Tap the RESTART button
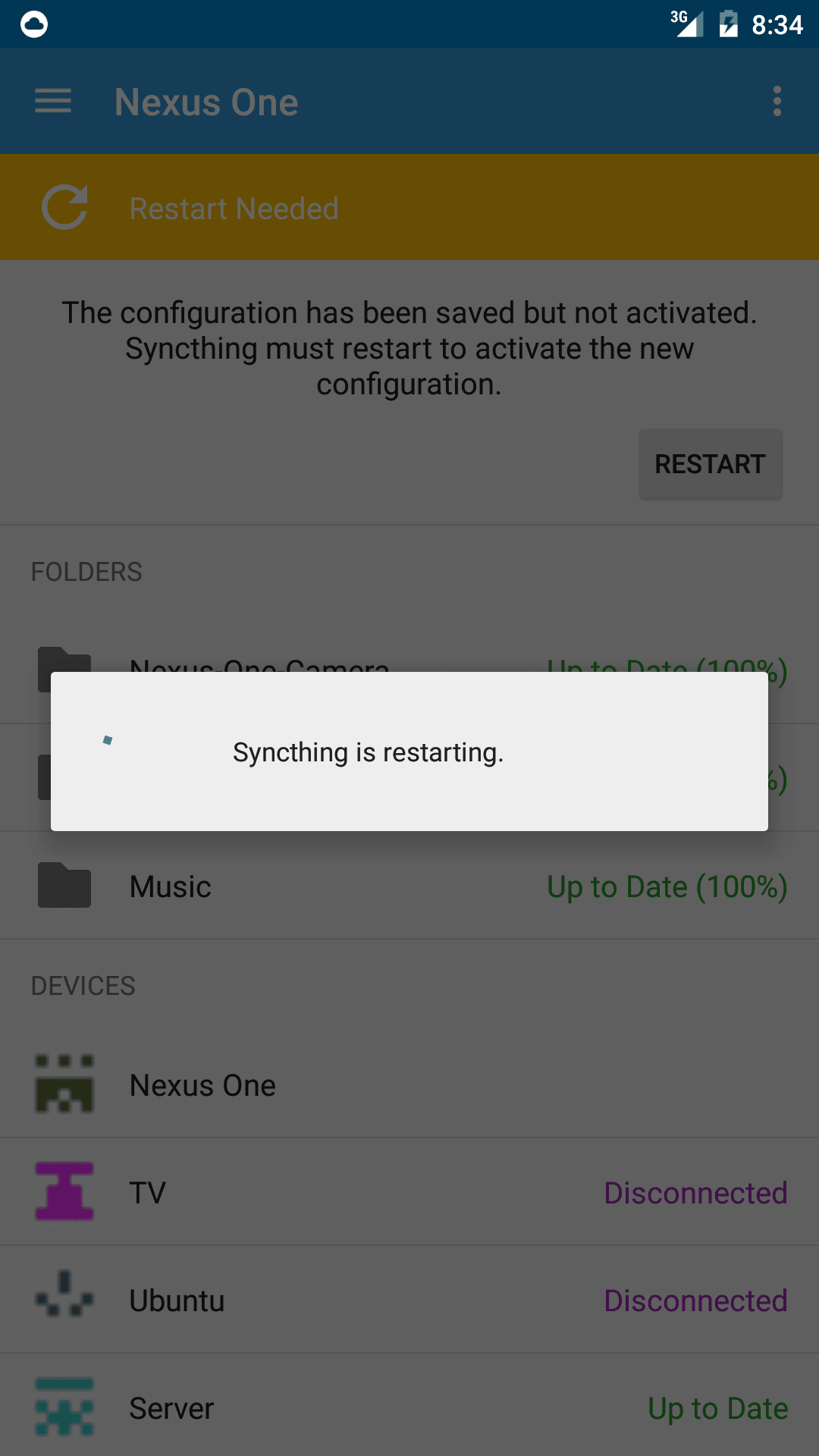The width and height of the screenshot is (819, 1456). [710, 464]
